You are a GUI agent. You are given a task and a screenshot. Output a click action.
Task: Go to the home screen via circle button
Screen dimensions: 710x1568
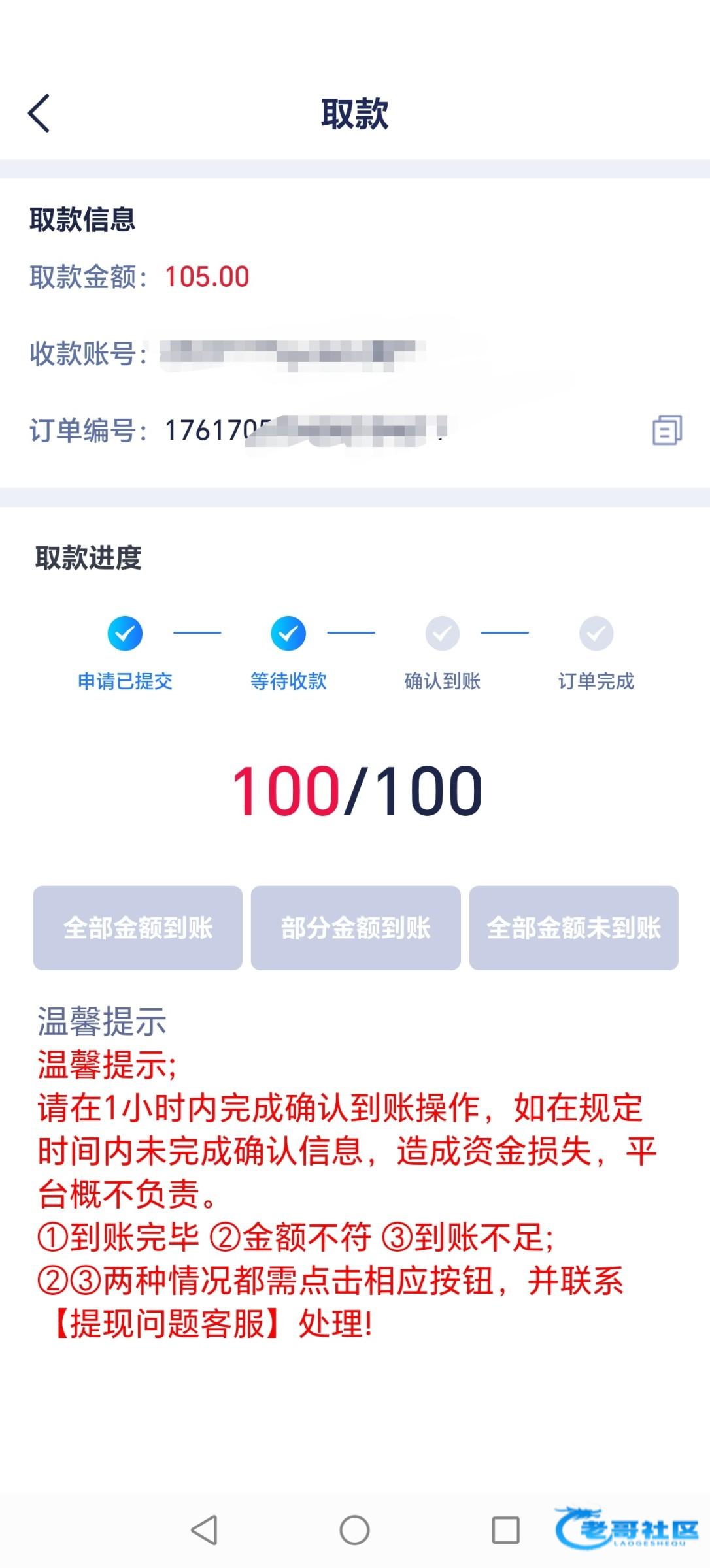[x=354, y=1529]
